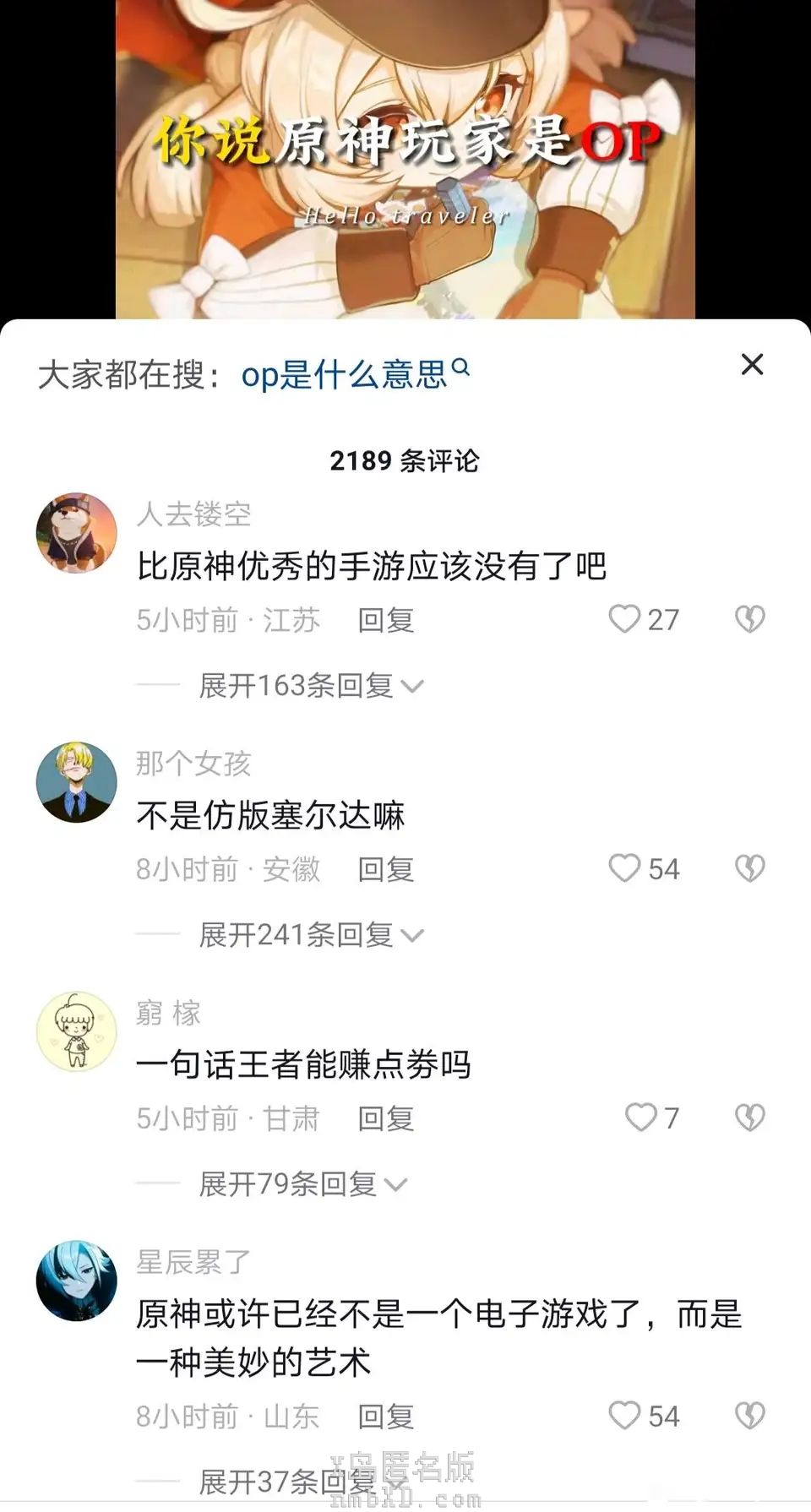Expand 79 replies under 王者 comment
The image size is (811, 1512).
click(x=302, y=1184)
